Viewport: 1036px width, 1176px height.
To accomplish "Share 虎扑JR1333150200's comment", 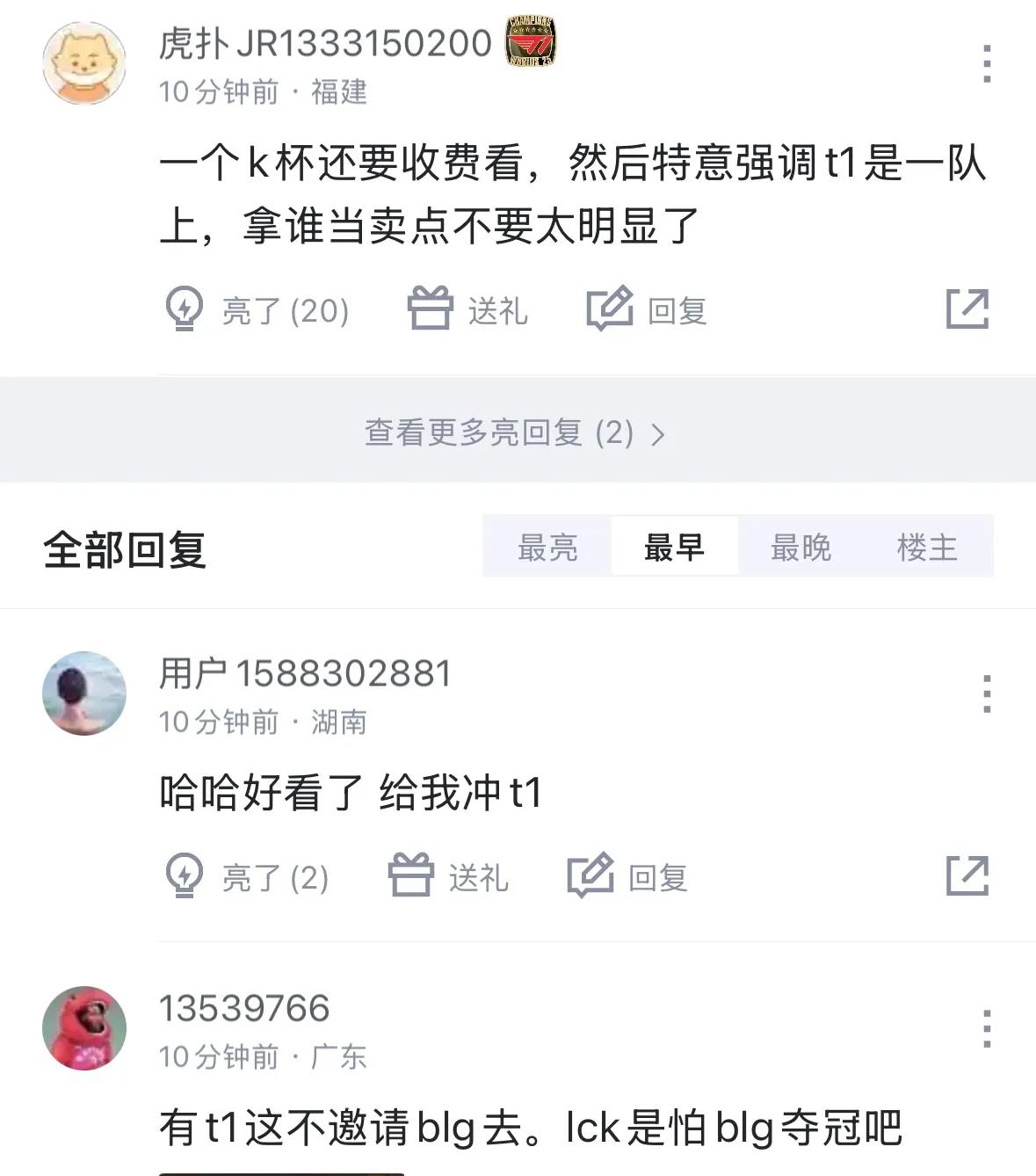I will (x=967, y=309).
